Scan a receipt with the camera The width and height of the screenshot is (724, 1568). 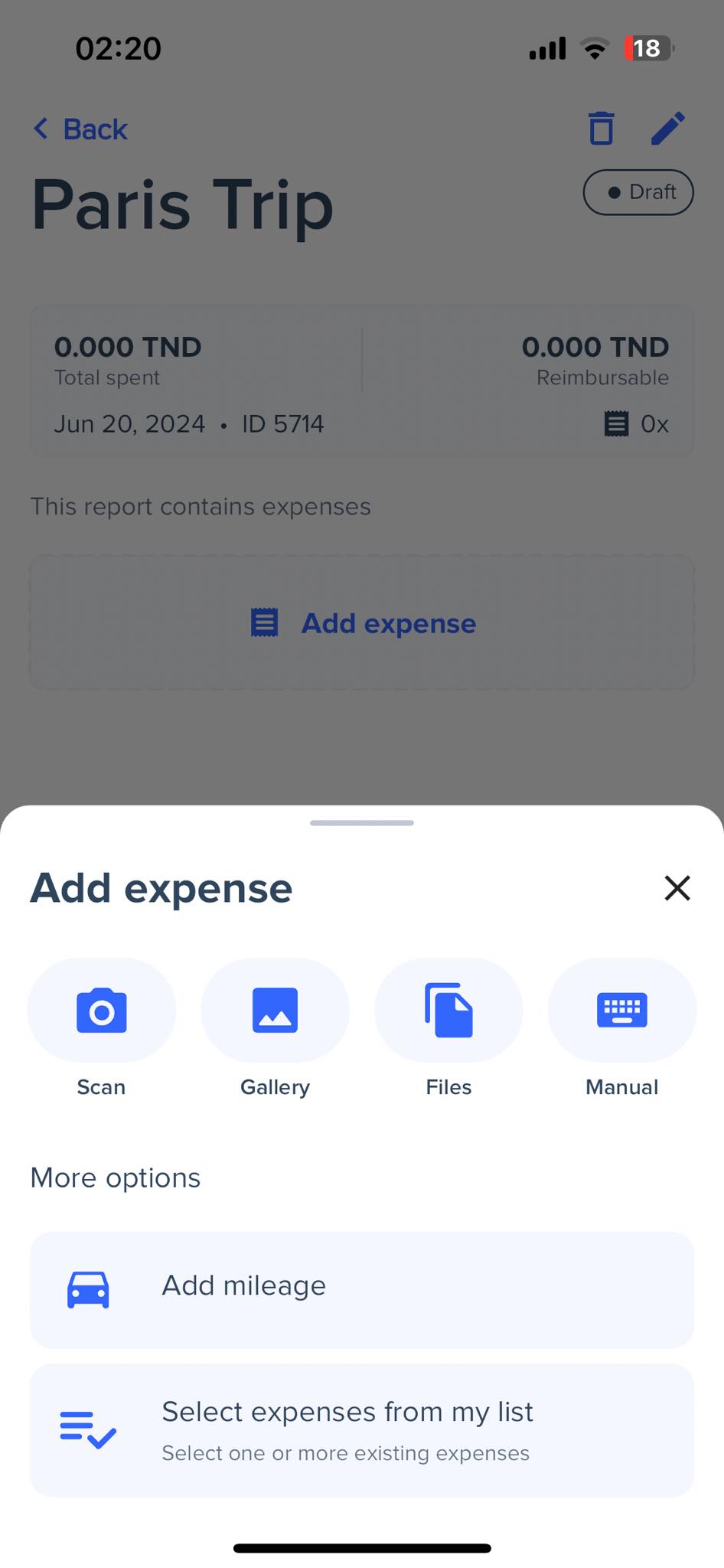[x=102, y=1011]
